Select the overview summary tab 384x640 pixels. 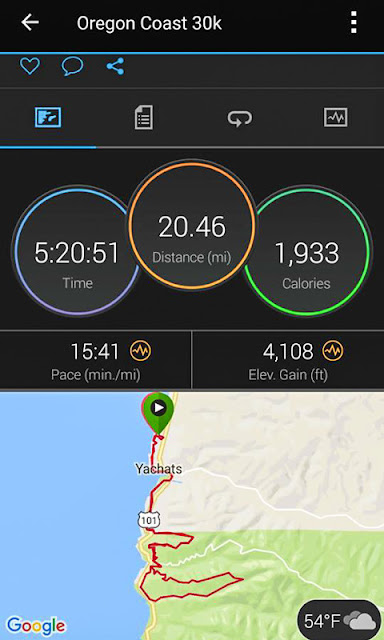coord(48,118)
